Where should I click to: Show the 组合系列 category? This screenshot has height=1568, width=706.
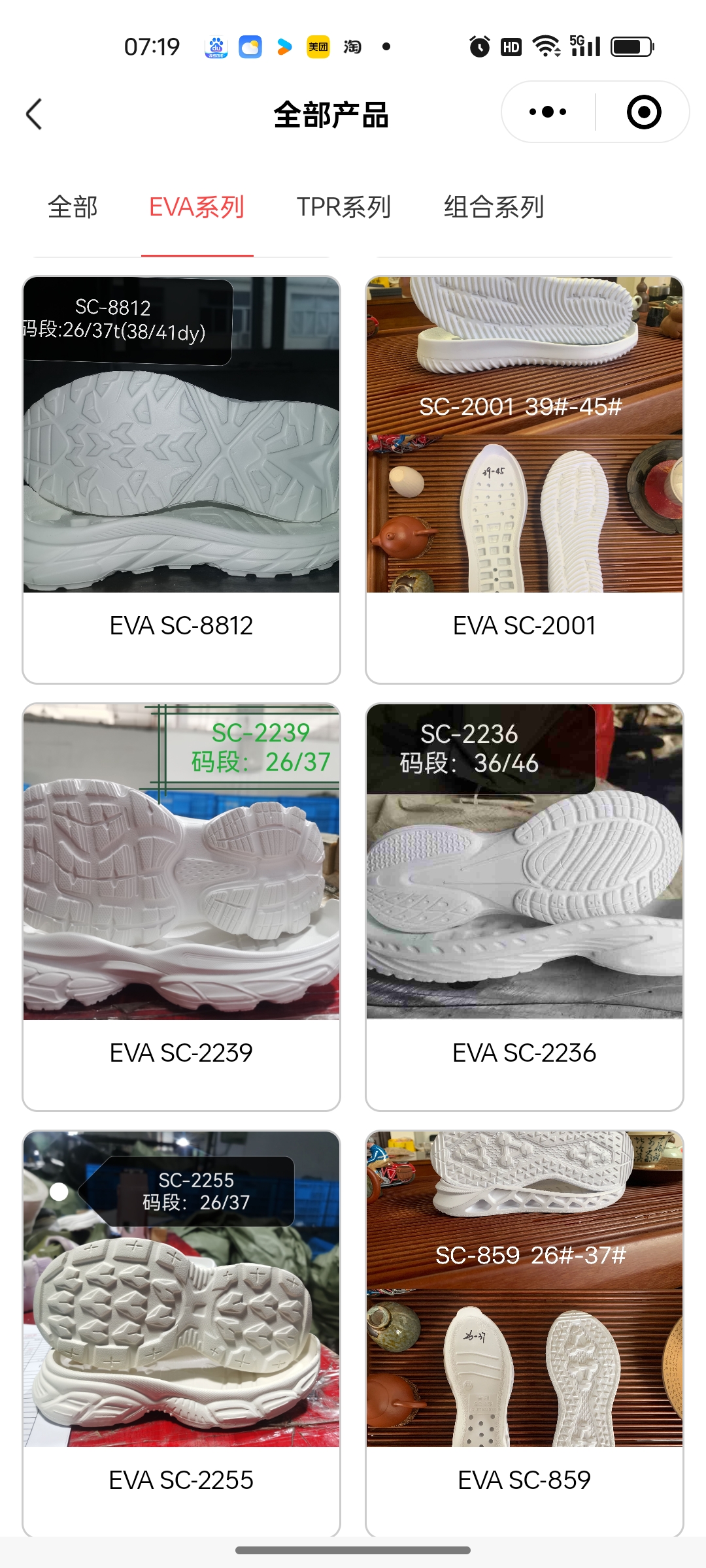(x=494, y=207)
